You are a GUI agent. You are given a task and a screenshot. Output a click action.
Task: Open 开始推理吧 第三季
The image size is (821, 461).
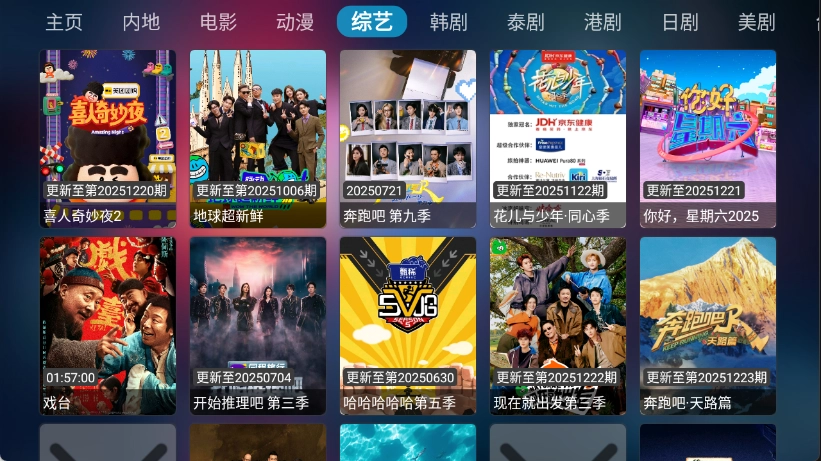click(258, 325)
